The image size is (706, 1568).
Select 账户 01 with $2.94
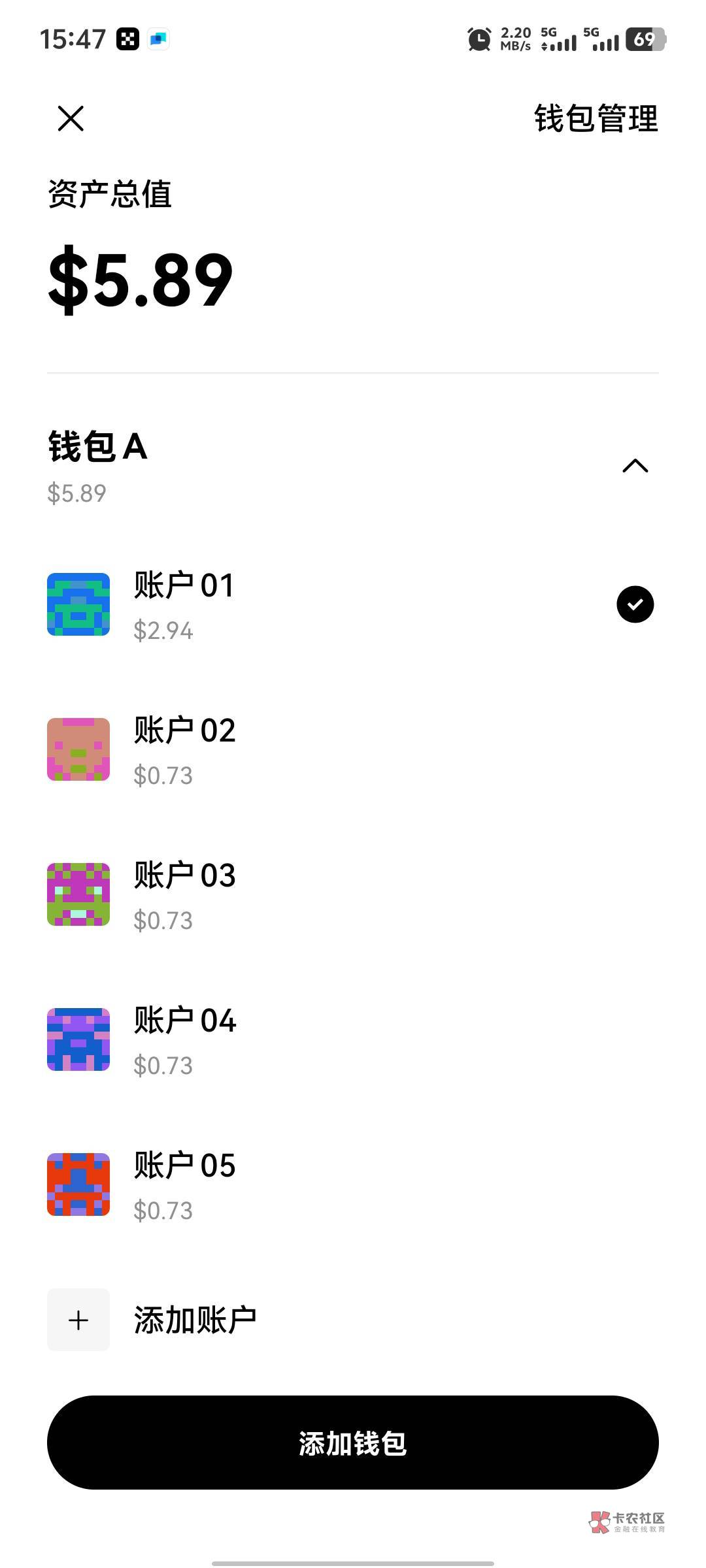pyautogui.click(x=183, y=604)
